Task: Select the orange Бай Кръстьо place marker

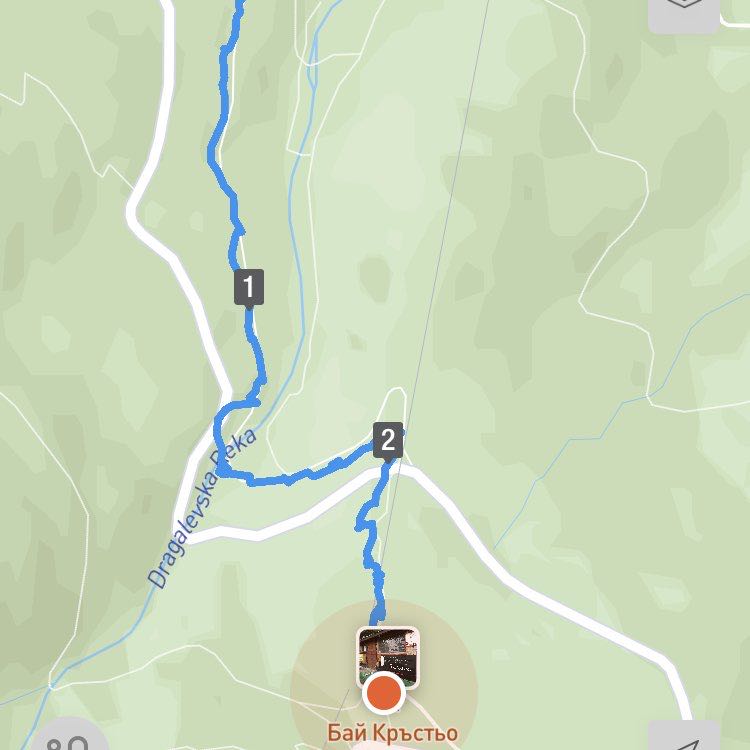Action: (x=383, y=692)
